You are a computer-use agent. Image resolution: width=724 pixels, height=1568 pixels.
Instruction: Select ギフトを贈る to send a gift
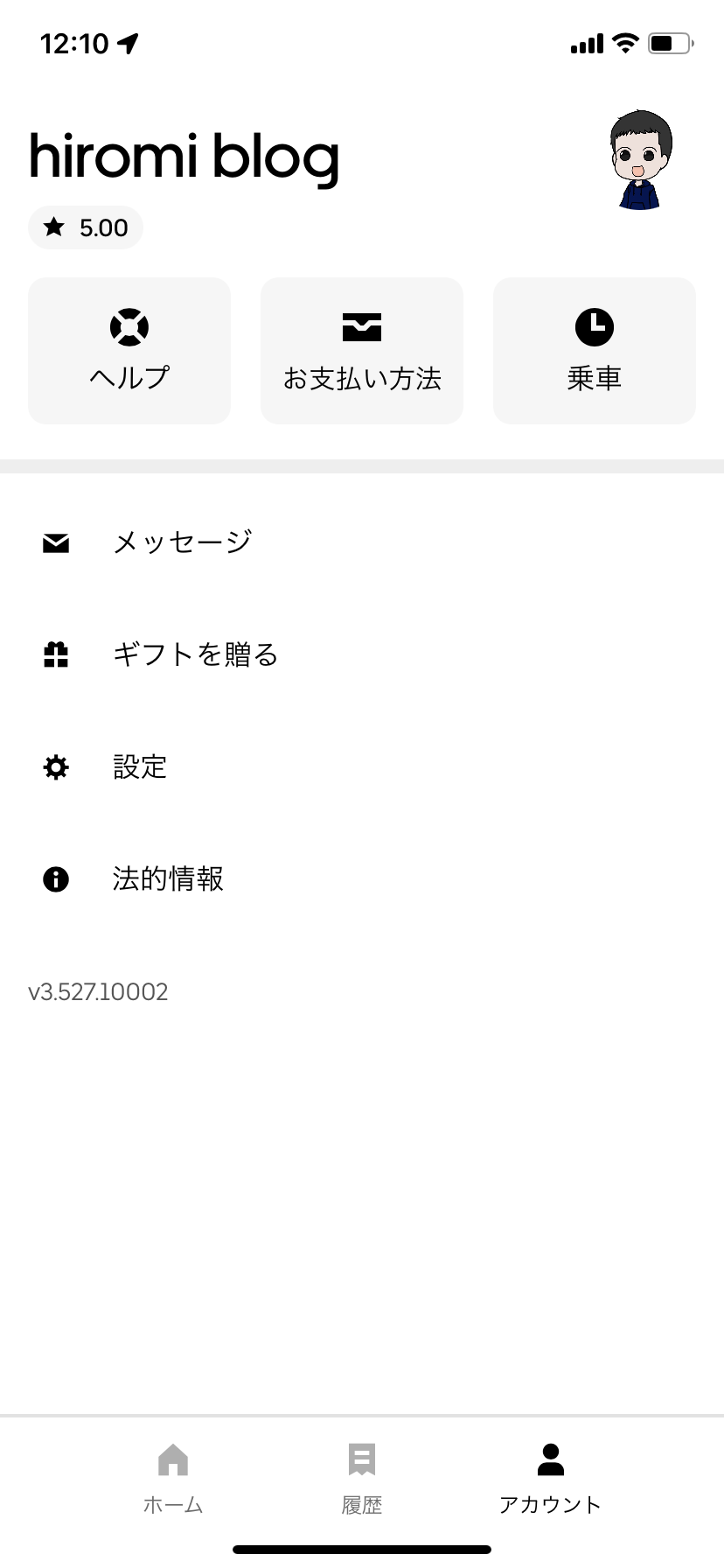pyautogui.click(x=195, y=654)
